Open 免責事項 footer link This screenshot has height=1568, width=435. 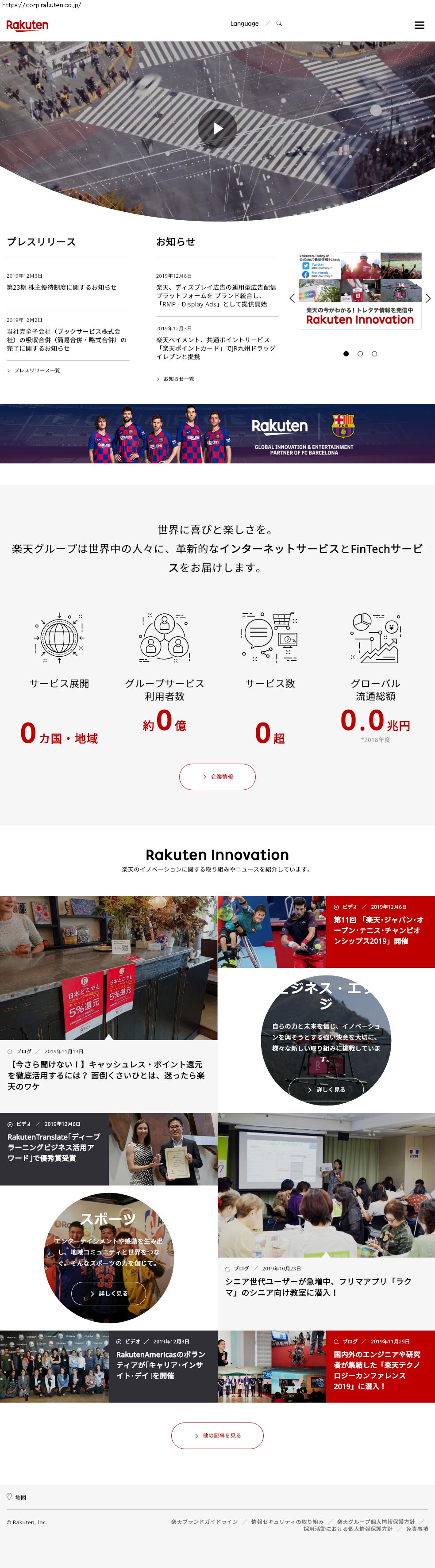point(417,1529)
